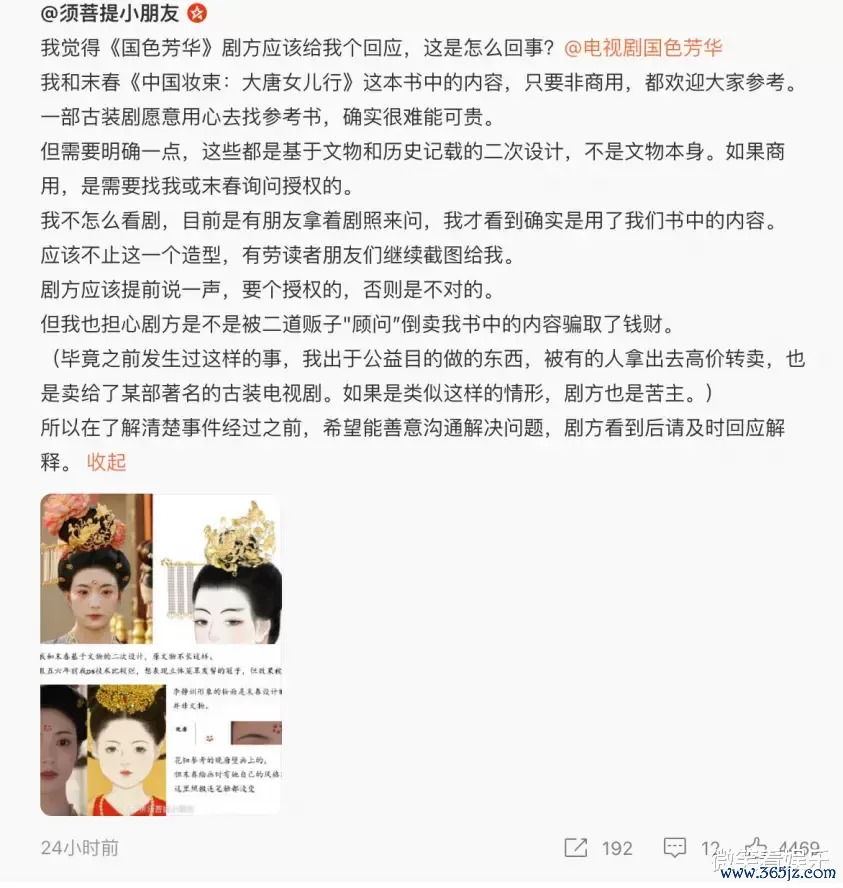The image size is (843, 888).
Task: Open the comments on this post
Action: pyautogui.click(x=676, y=847)
